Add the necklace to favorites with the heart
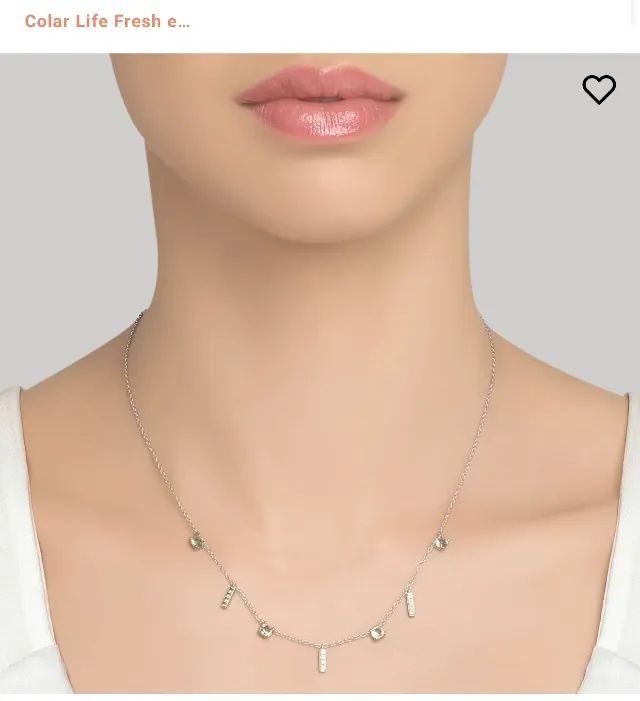 pos(599,90)
